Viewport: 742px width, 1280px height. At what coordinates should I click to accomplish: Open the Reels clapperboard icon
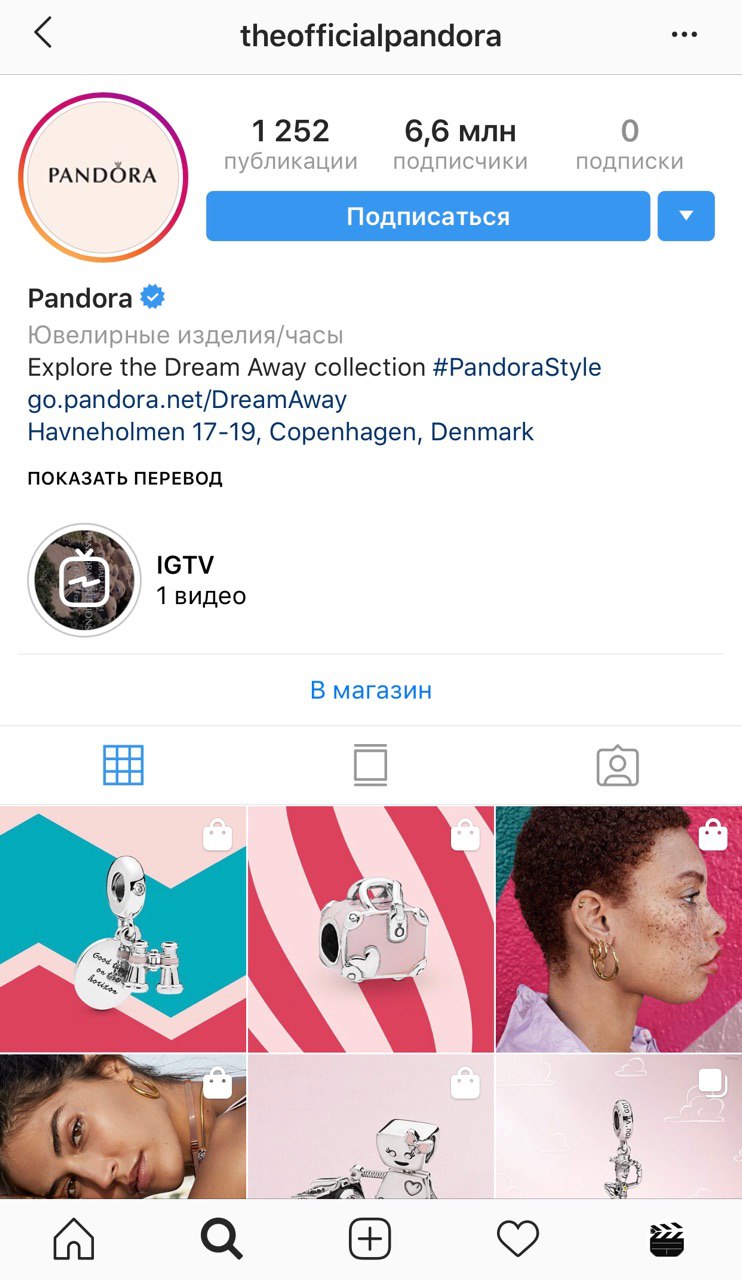point(667,1238)
